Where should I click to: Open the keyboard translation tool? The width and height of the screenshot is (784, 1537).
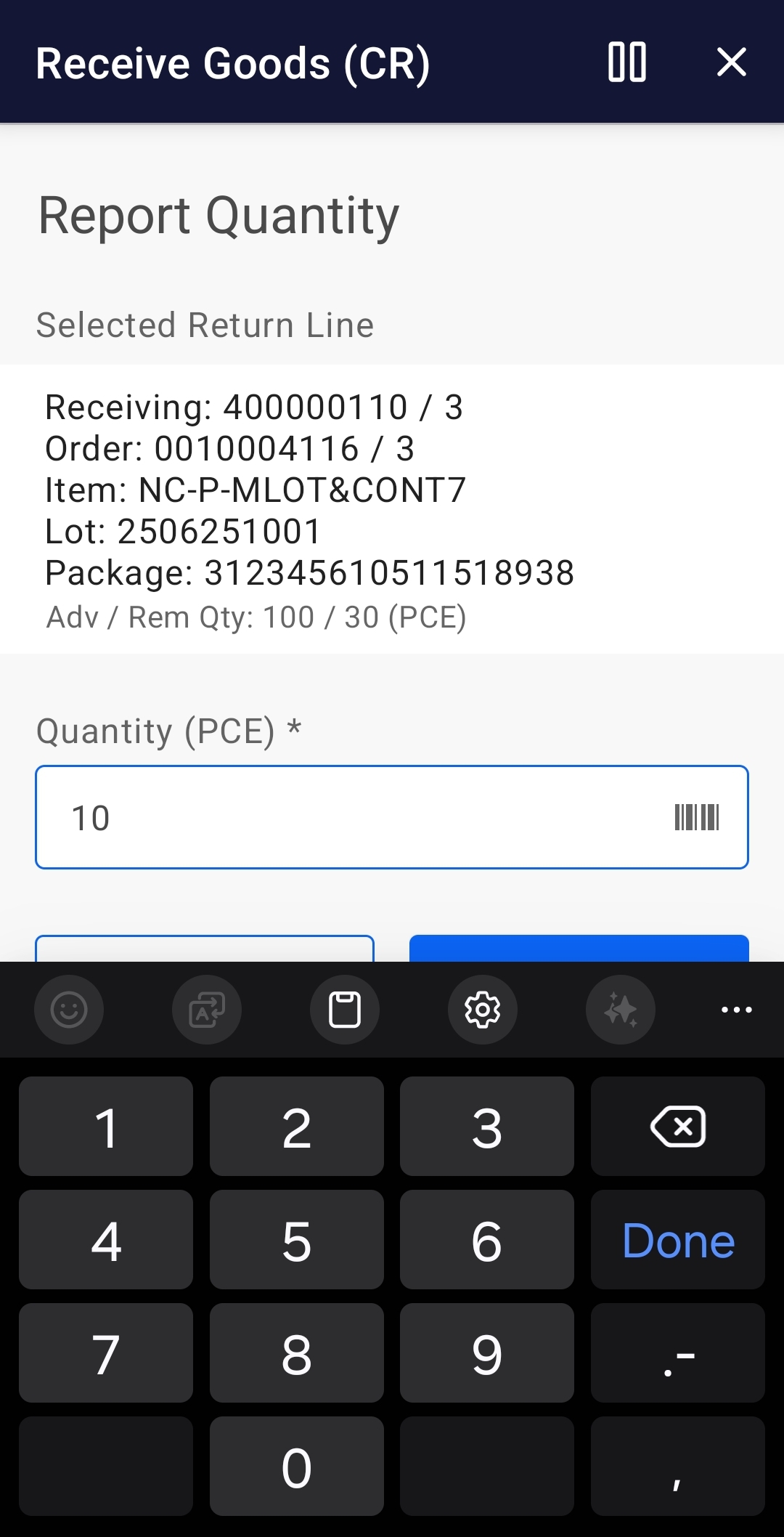[x=206, y=1009]
